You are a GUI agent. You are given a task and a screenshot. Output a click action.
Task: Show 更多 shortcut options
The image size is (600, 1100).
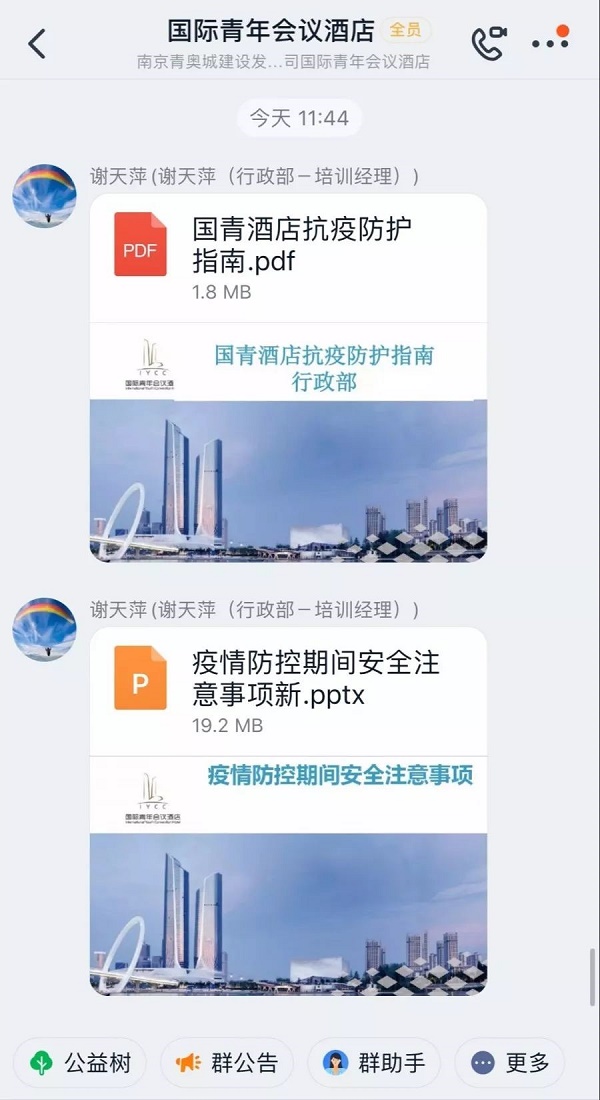509,1063
